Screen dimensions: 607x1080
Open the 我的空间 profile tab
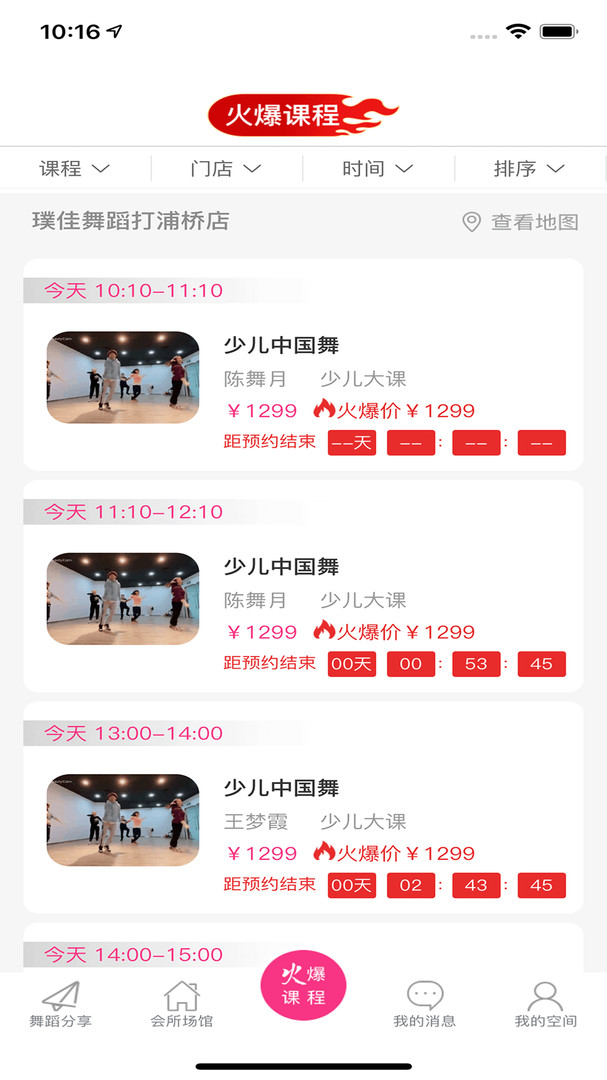[x=546, y=1005]
